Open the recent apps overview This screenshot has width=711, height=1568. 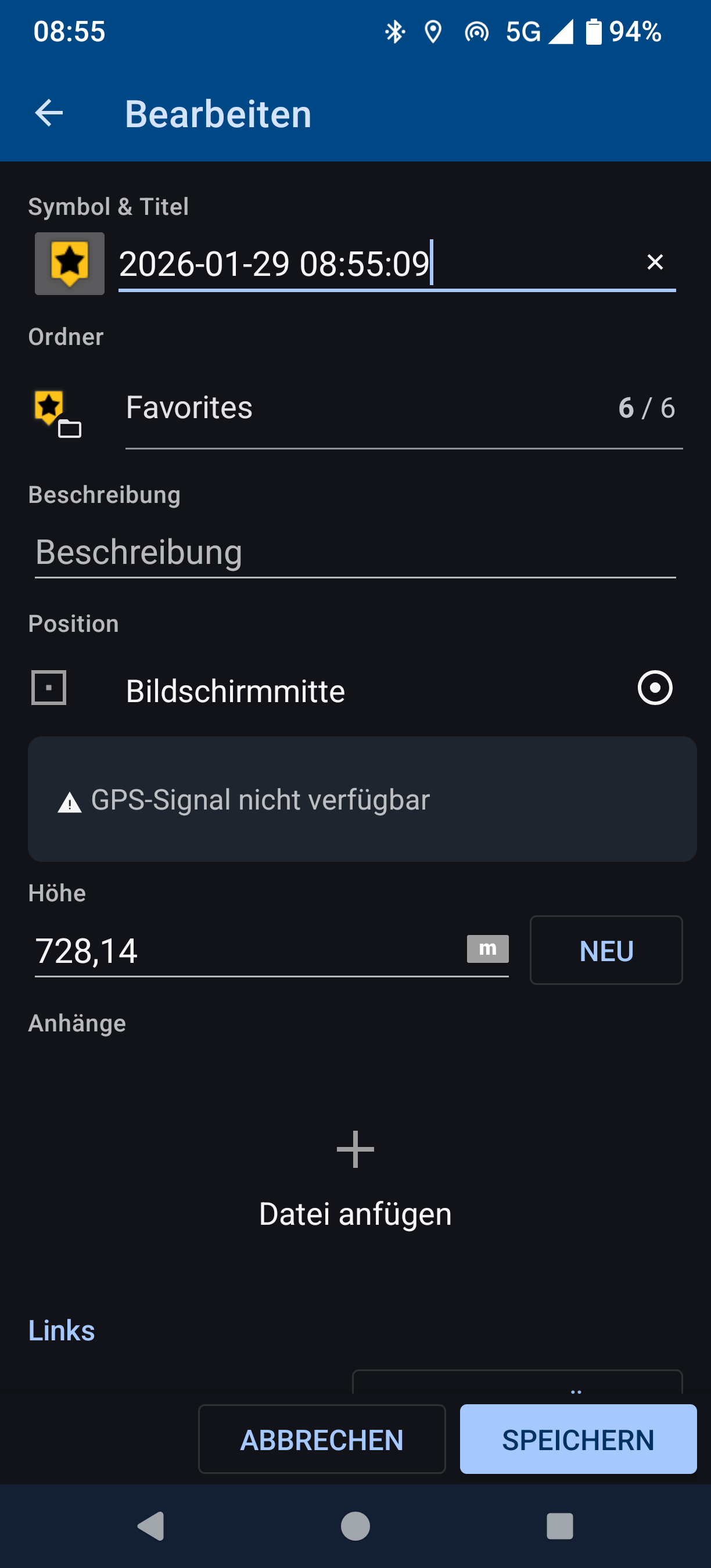pos(559,1526)
